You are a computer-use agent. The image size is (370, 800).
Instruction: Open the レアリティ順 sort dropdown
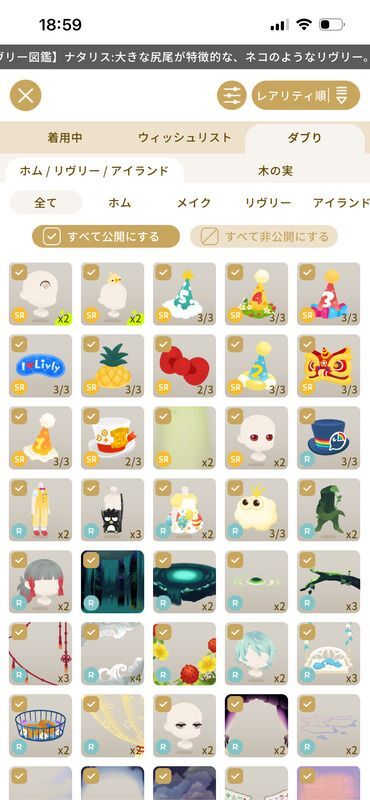coord(306,95)
